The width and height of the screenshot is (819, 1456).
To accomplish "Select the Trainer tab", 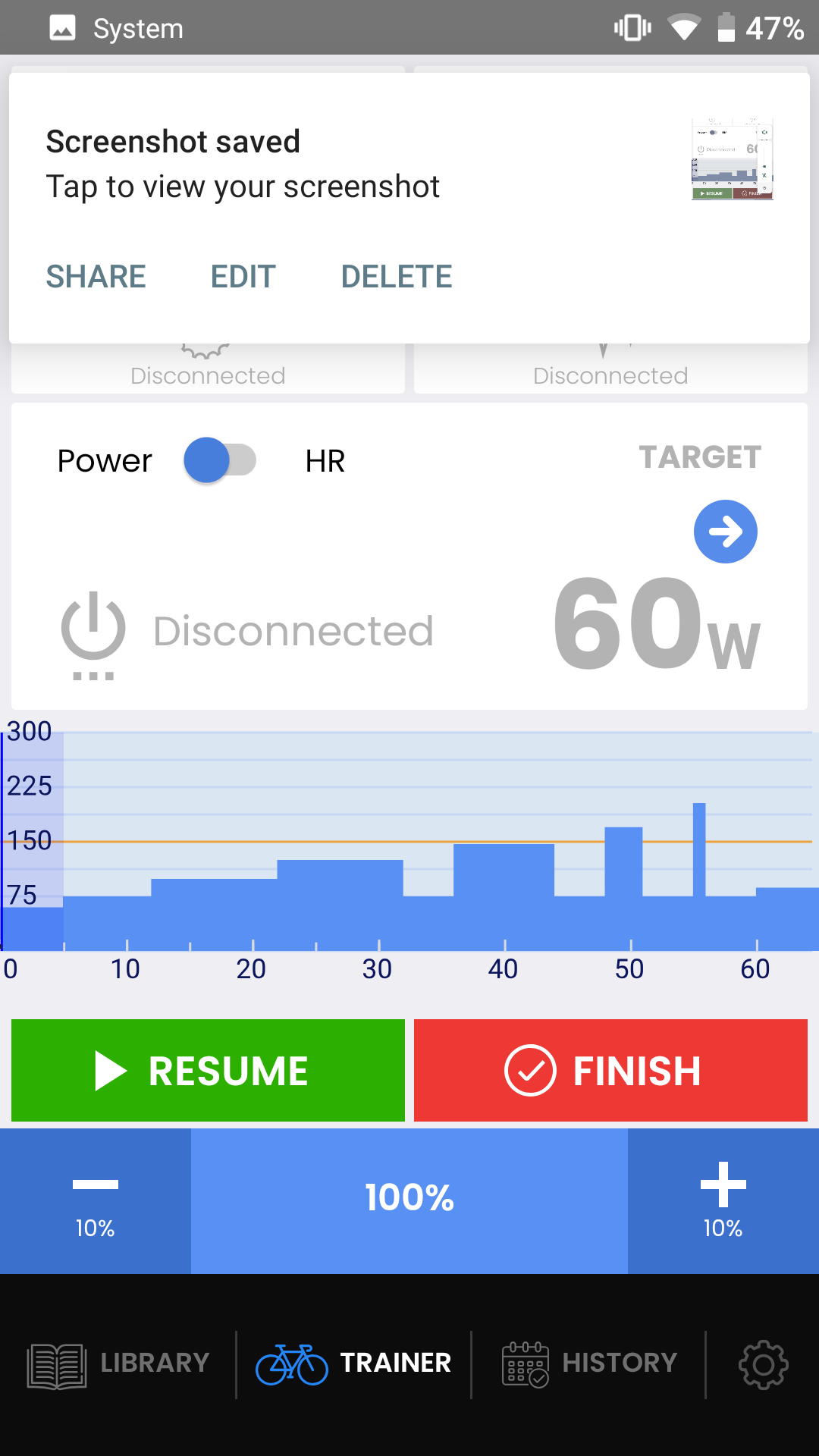I will tap(353, 1364).
